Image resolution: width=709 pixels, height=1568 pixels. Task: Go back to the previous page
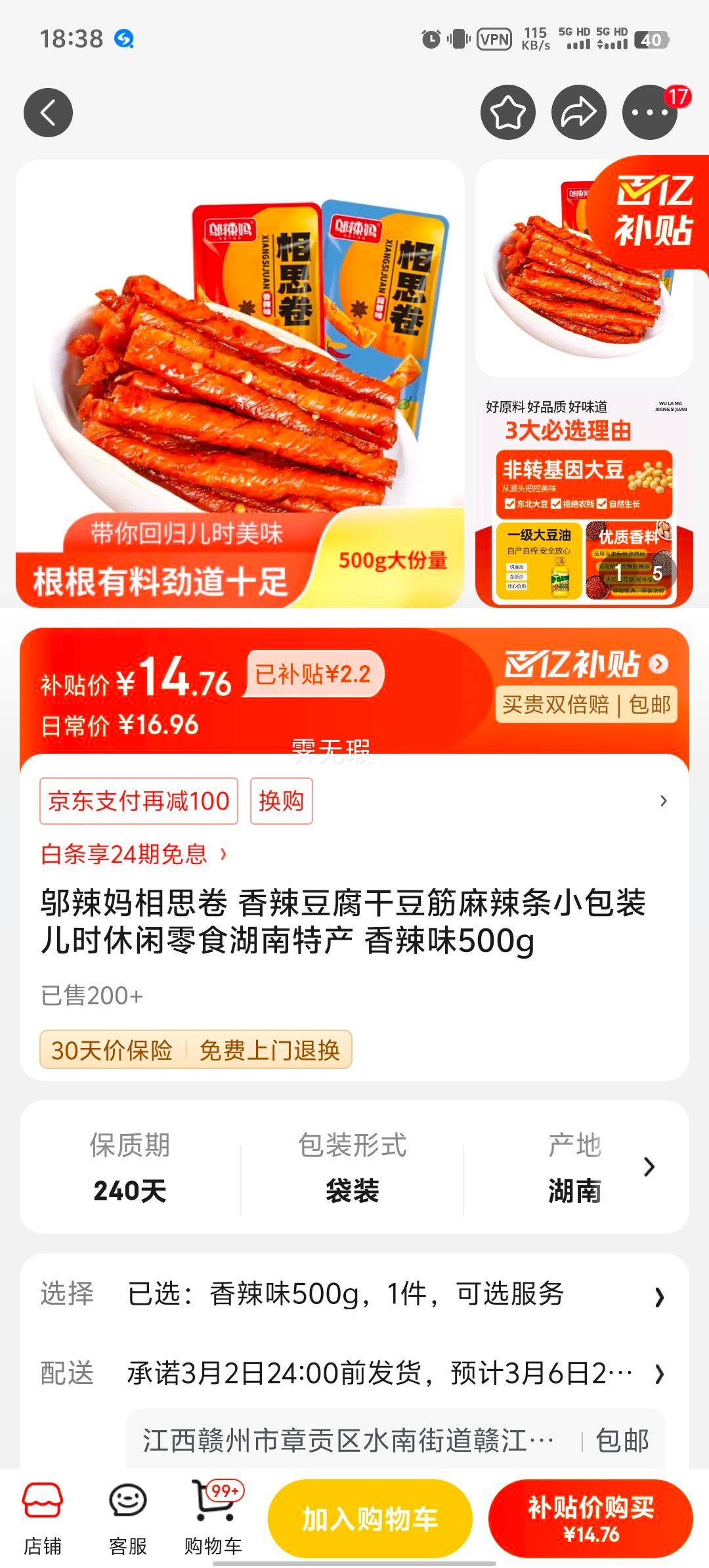coord(48,113)
